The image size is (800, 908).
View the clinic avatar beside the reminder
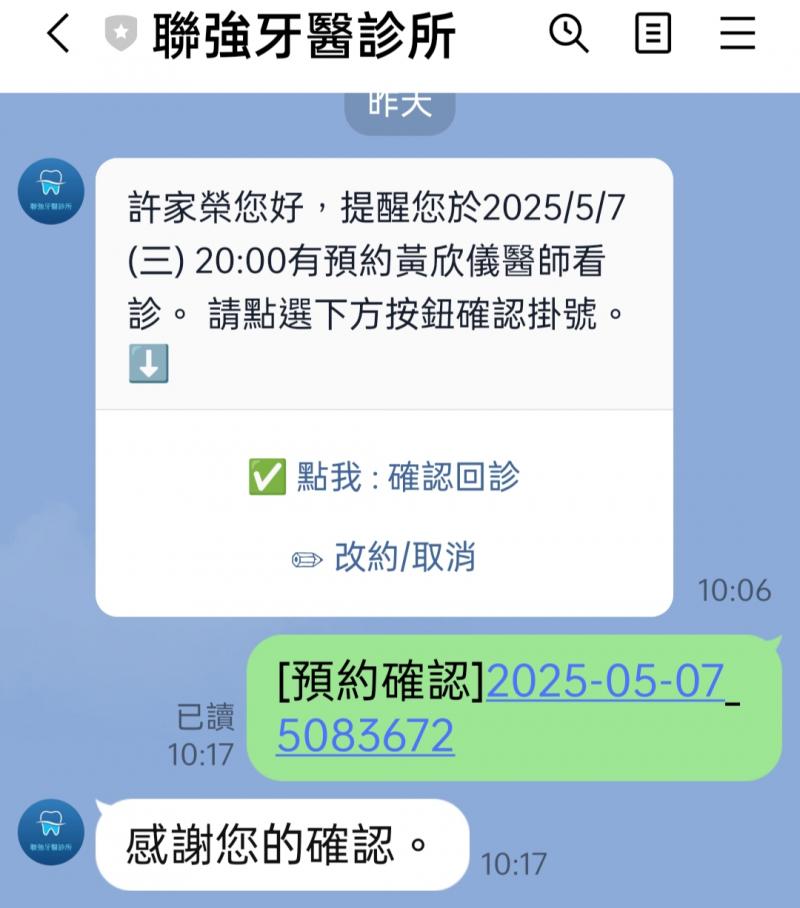click(51, 191)
